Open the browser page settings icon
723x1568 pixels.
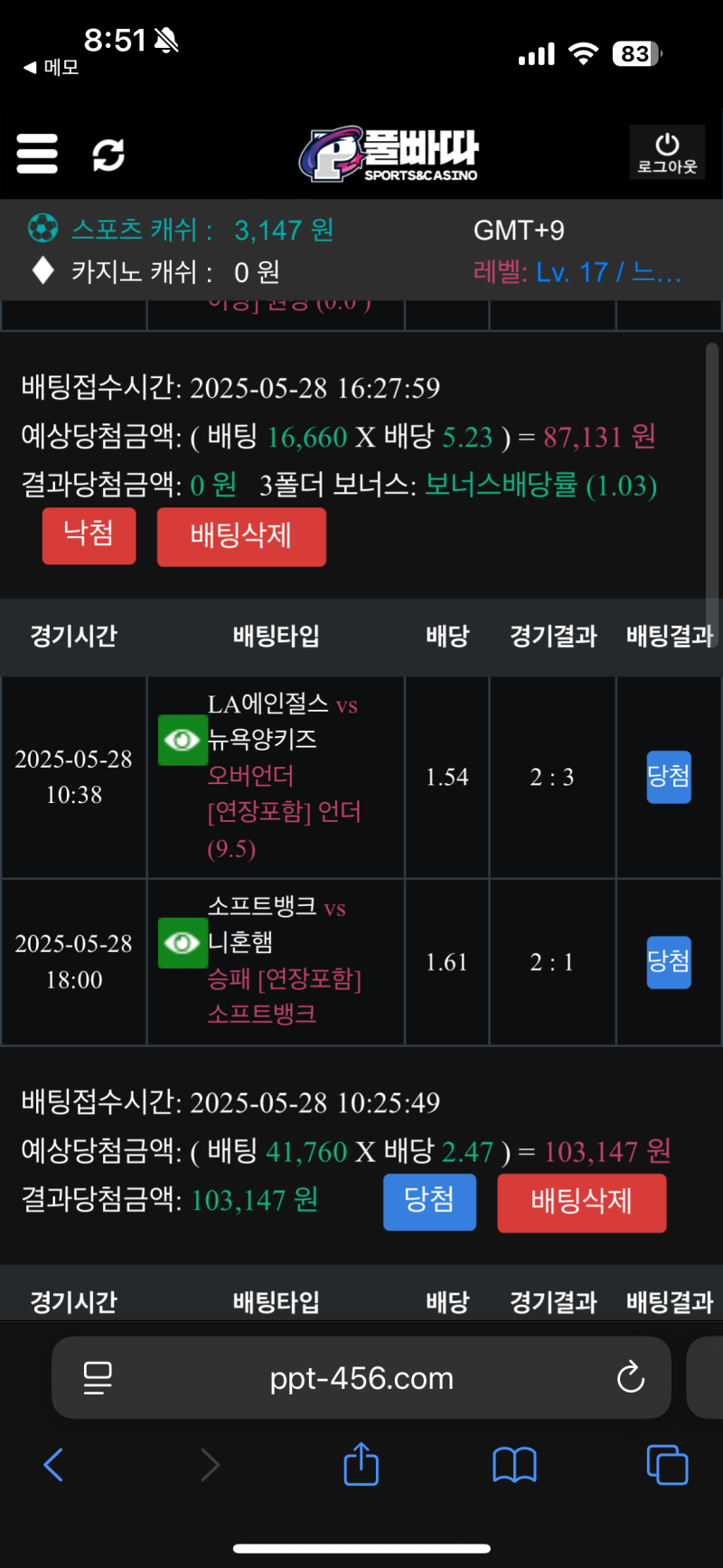[98, 1378]
